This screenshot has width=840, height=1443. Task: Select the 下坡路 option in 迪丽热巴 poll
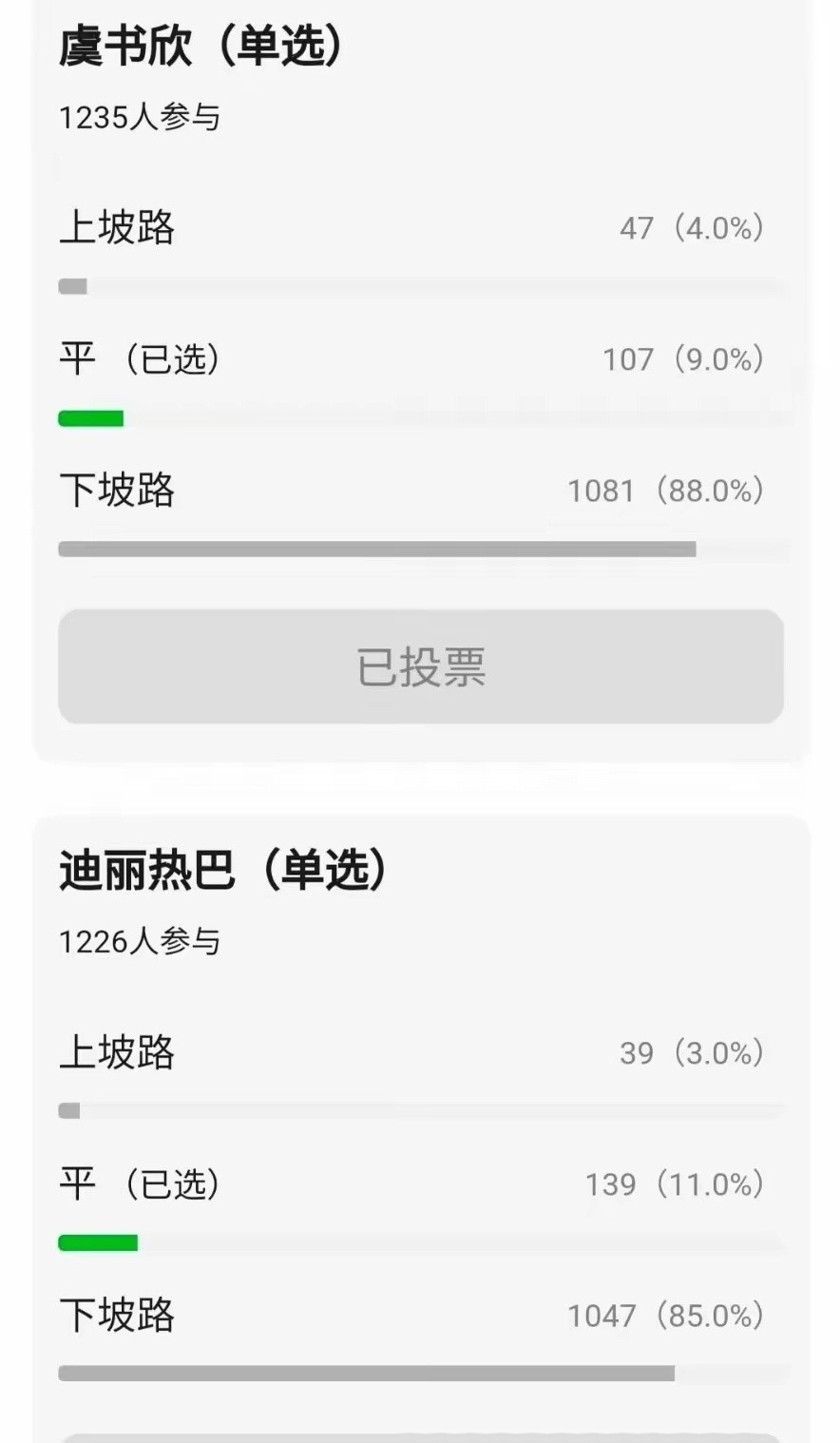(116, 1316)
